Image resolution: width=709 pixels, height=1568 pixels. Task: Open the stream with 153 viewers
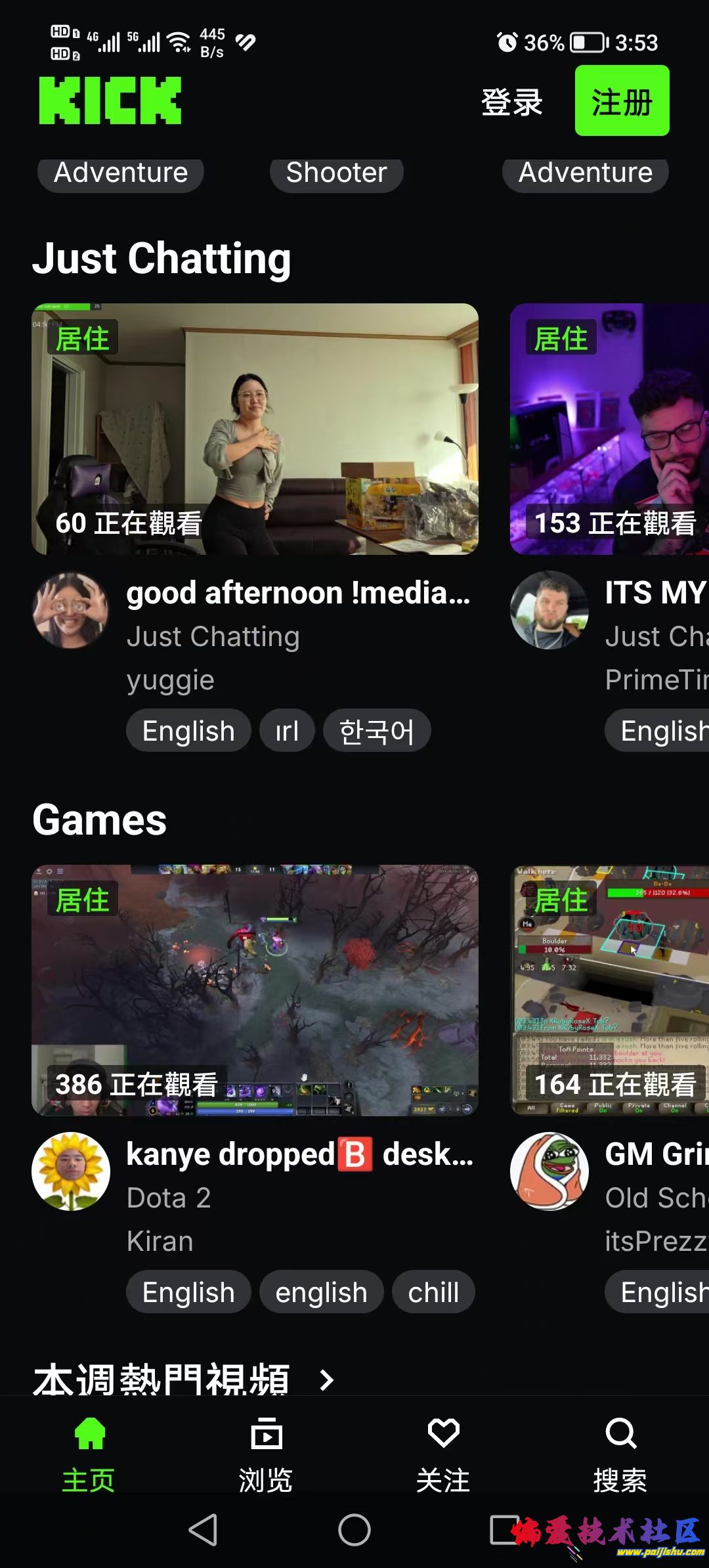609,428
